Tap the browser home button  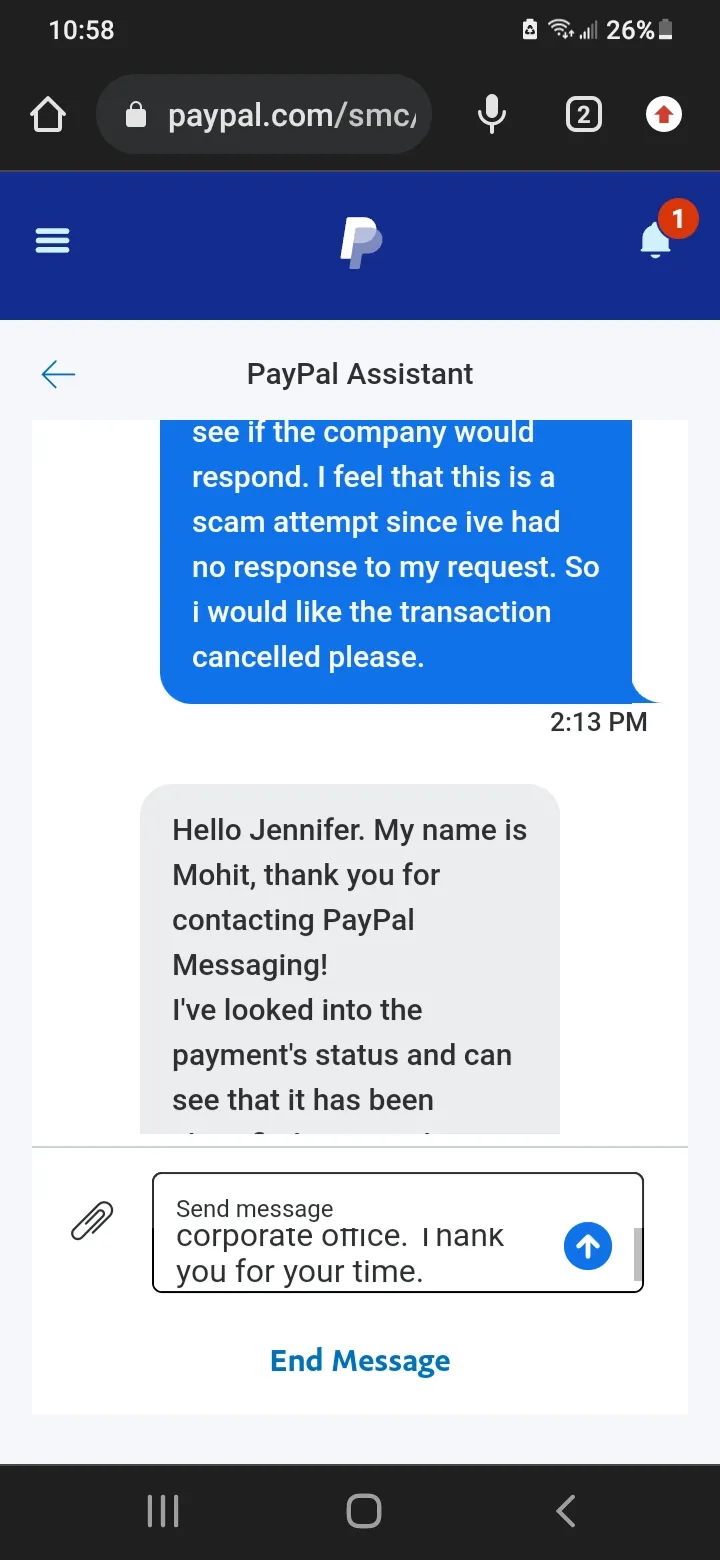48,116
